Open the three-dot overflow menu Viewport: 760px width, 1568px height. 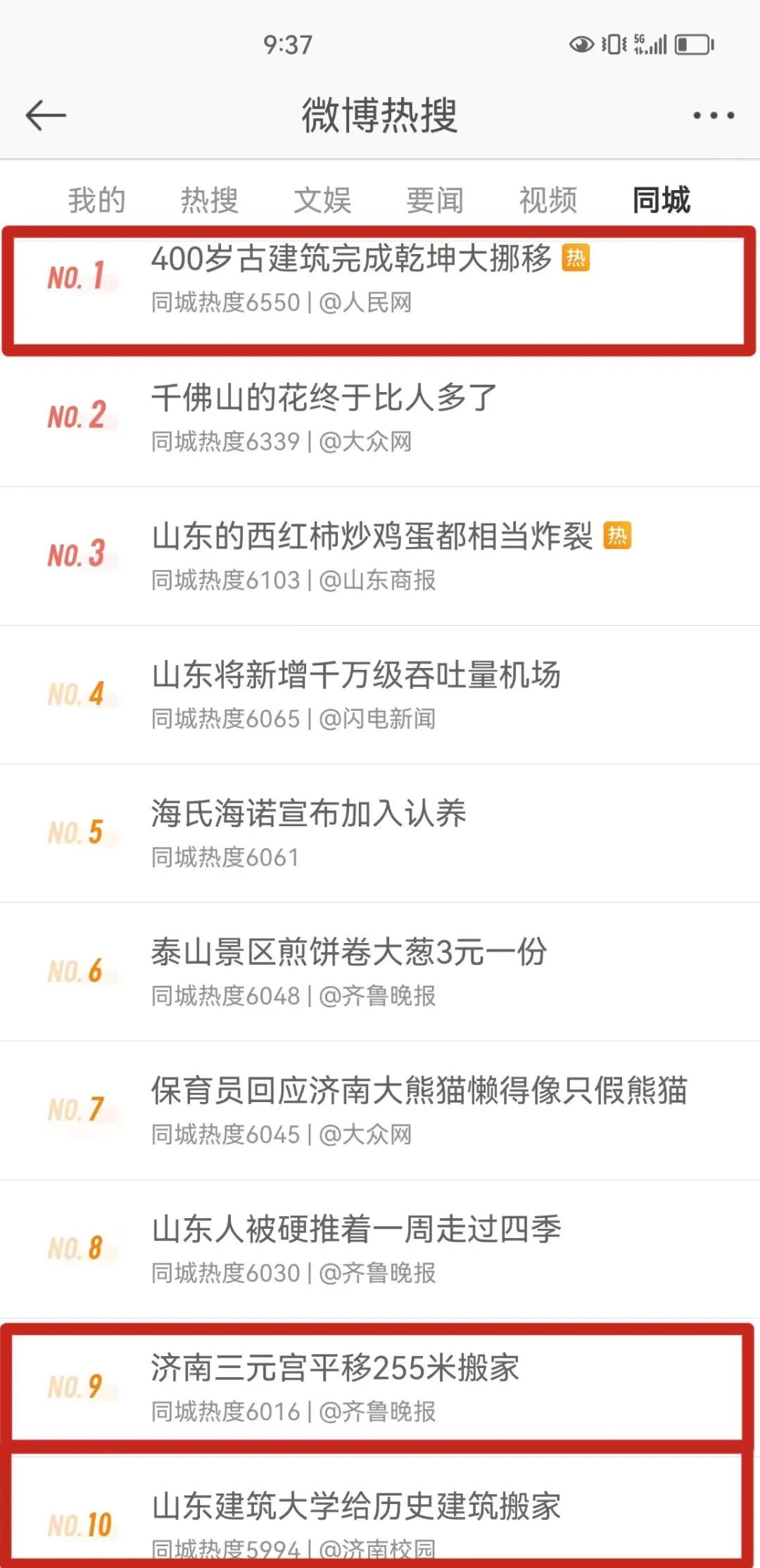(714, 115)
